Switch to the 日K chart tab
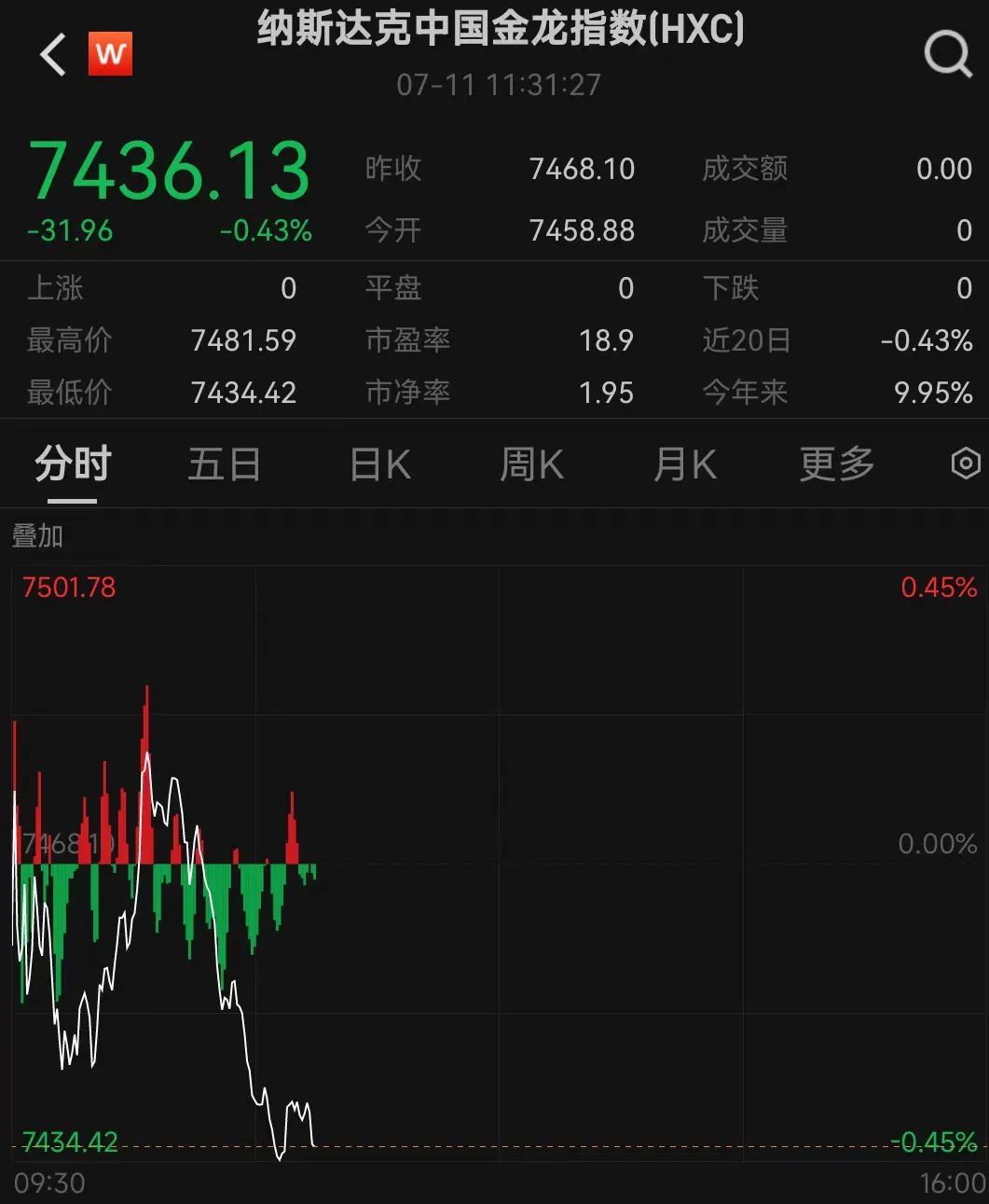Image resolution: width=989 pixels, height=1204 pixels. pyautogui.click(x=380, y=464)
